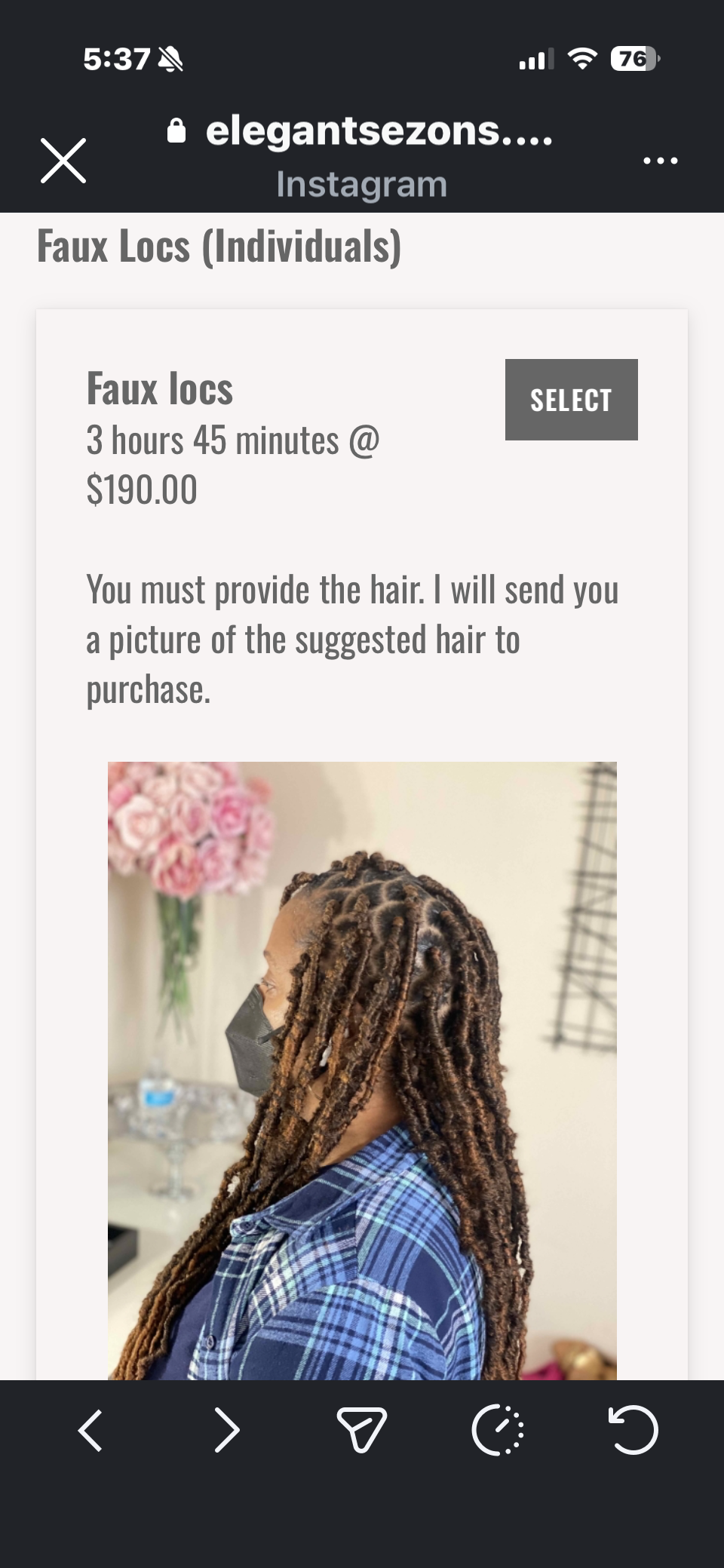The image size is (724, 1568).
Task: Open the faux locs hairstyle photo
Action: 362,1056
